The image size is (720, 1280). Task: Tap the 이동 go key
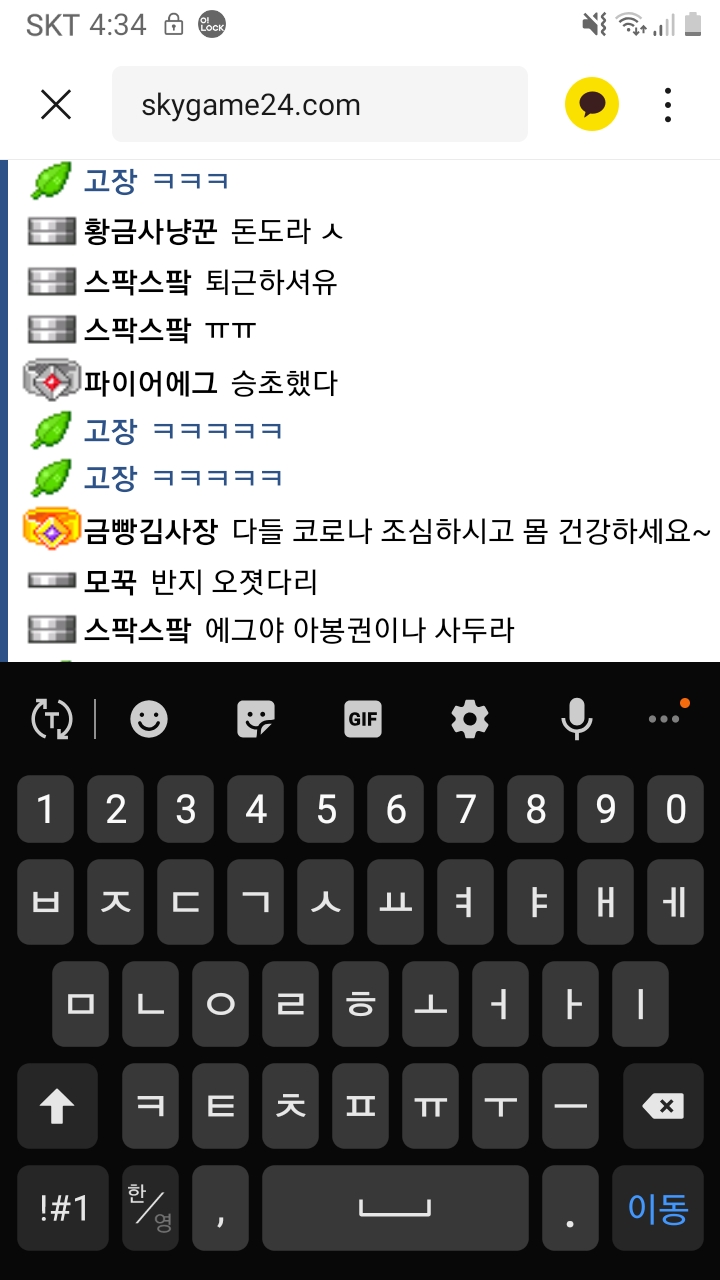coord(658,1208)
